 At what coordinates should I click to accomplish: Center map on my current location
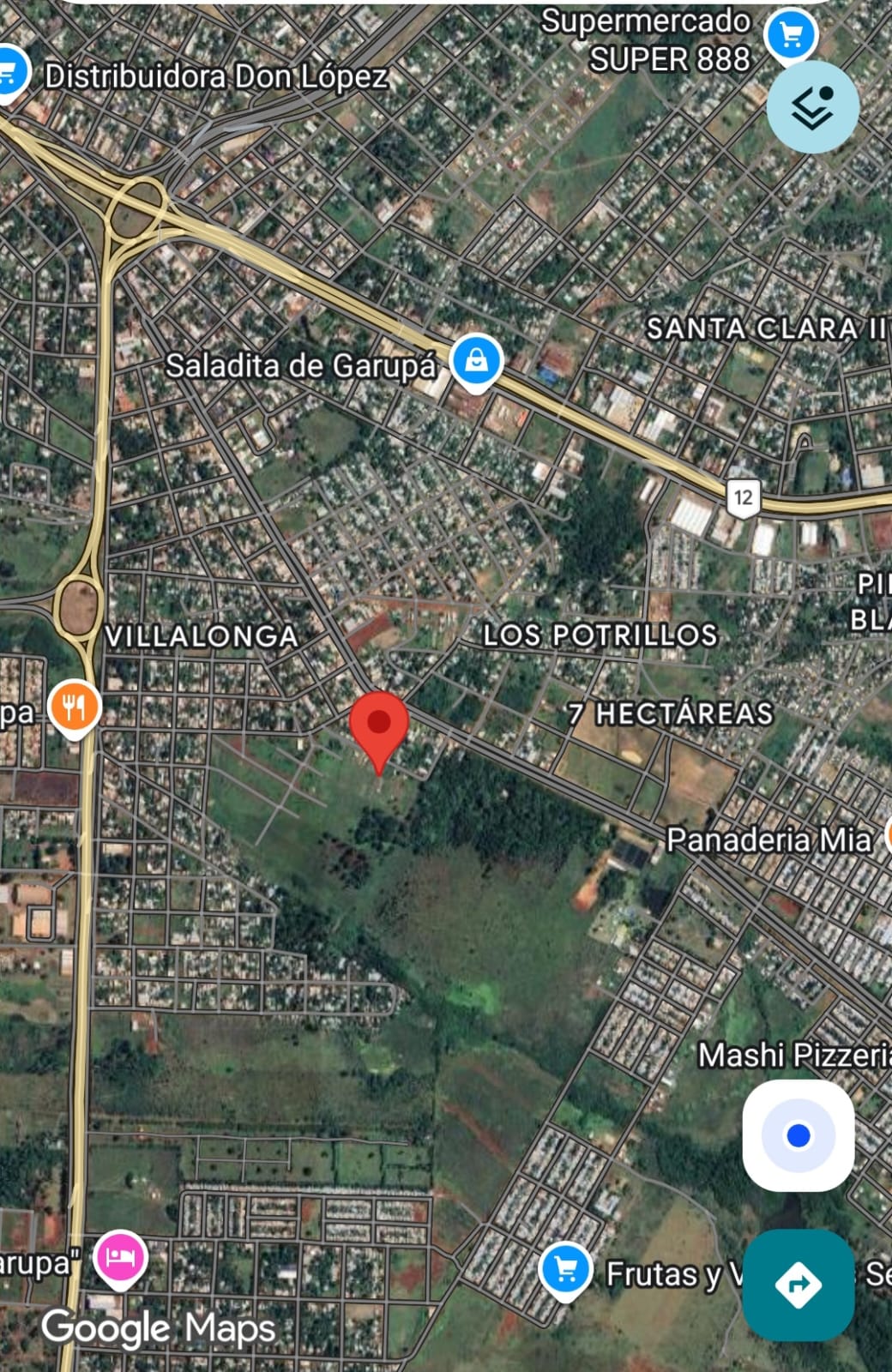tap(798, 1135)
